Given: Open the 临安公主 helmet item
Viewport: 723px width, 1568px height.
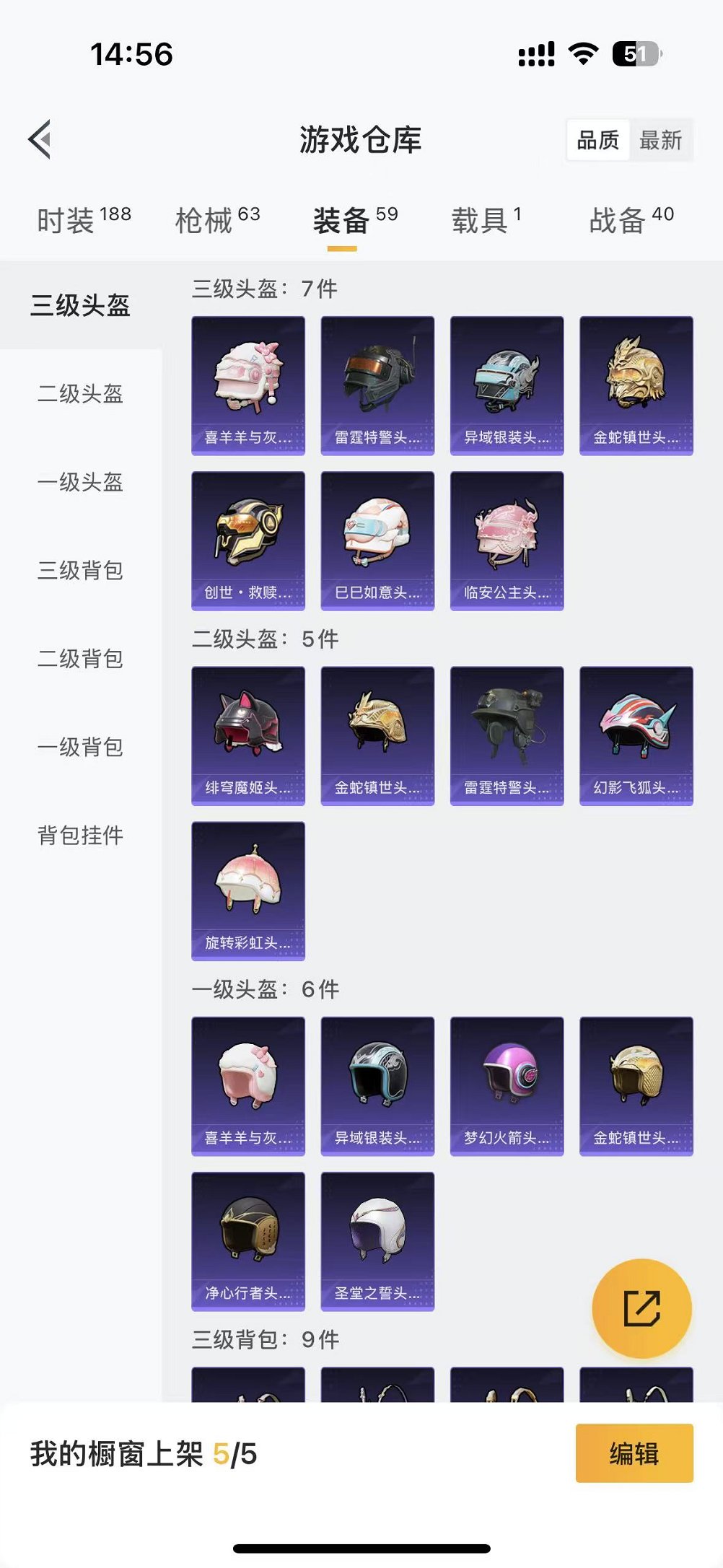Looking at the screenshot, I should coord(507,540).
